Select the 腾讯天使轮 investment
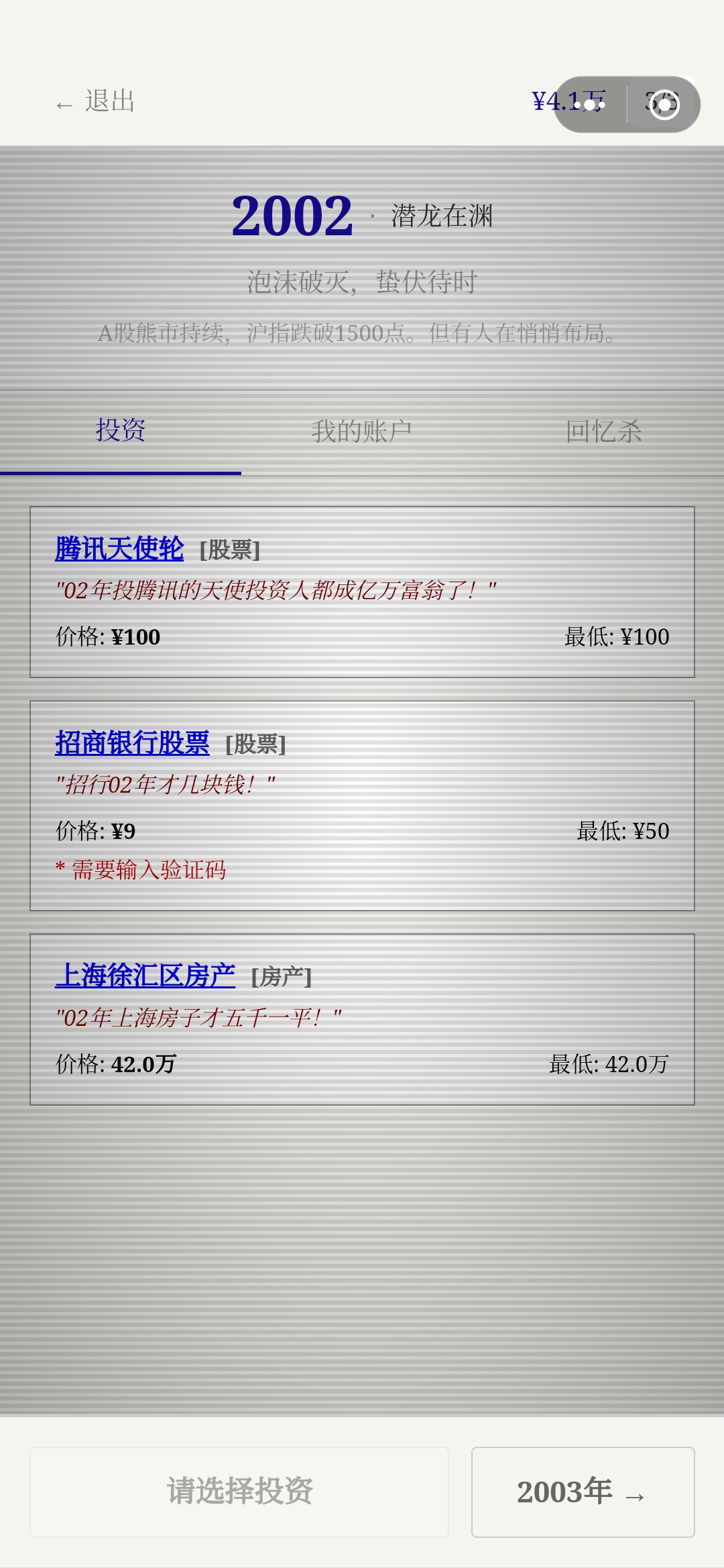The width and height of the screenshot is (724, 1568). click(119, 549)
